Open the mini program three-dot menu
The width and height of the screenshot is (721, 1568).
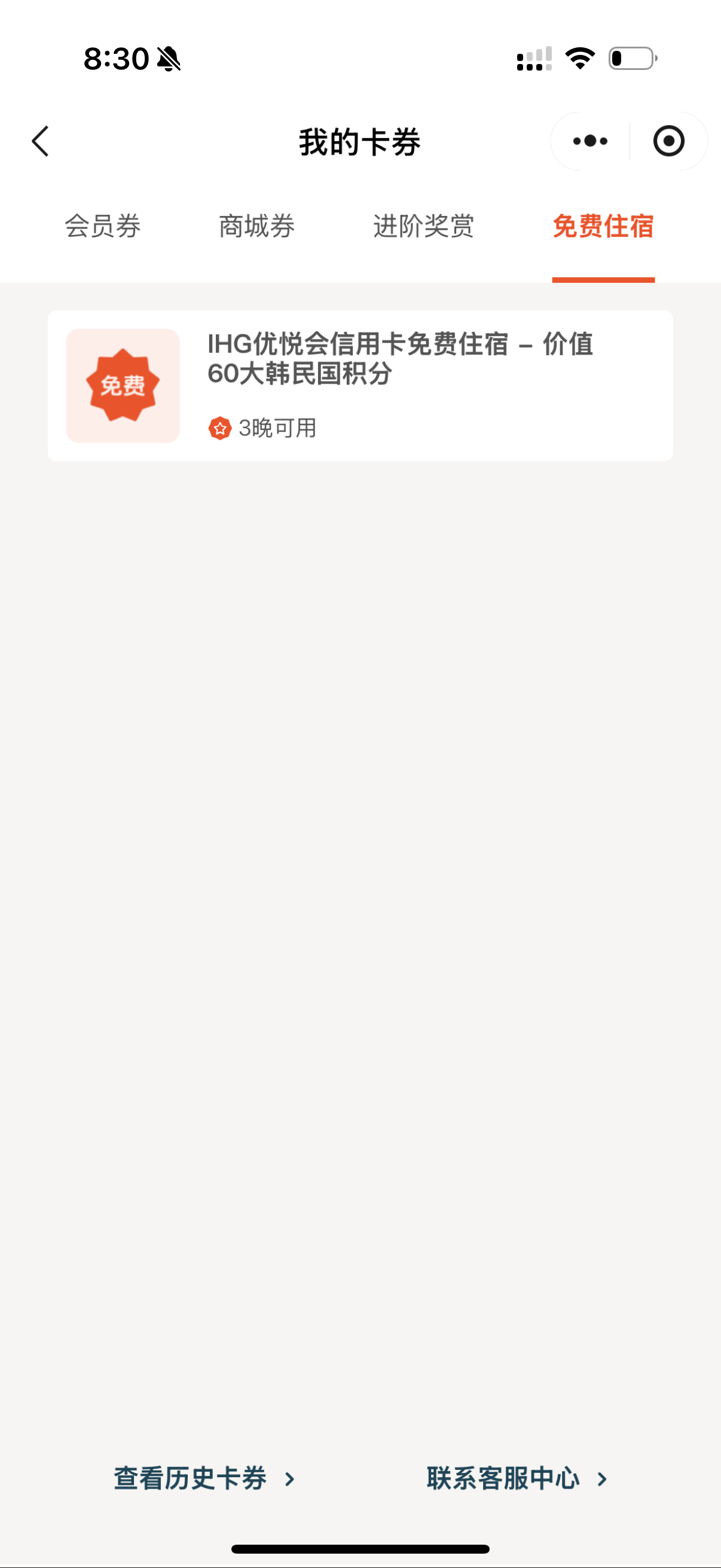click(589, 141)
